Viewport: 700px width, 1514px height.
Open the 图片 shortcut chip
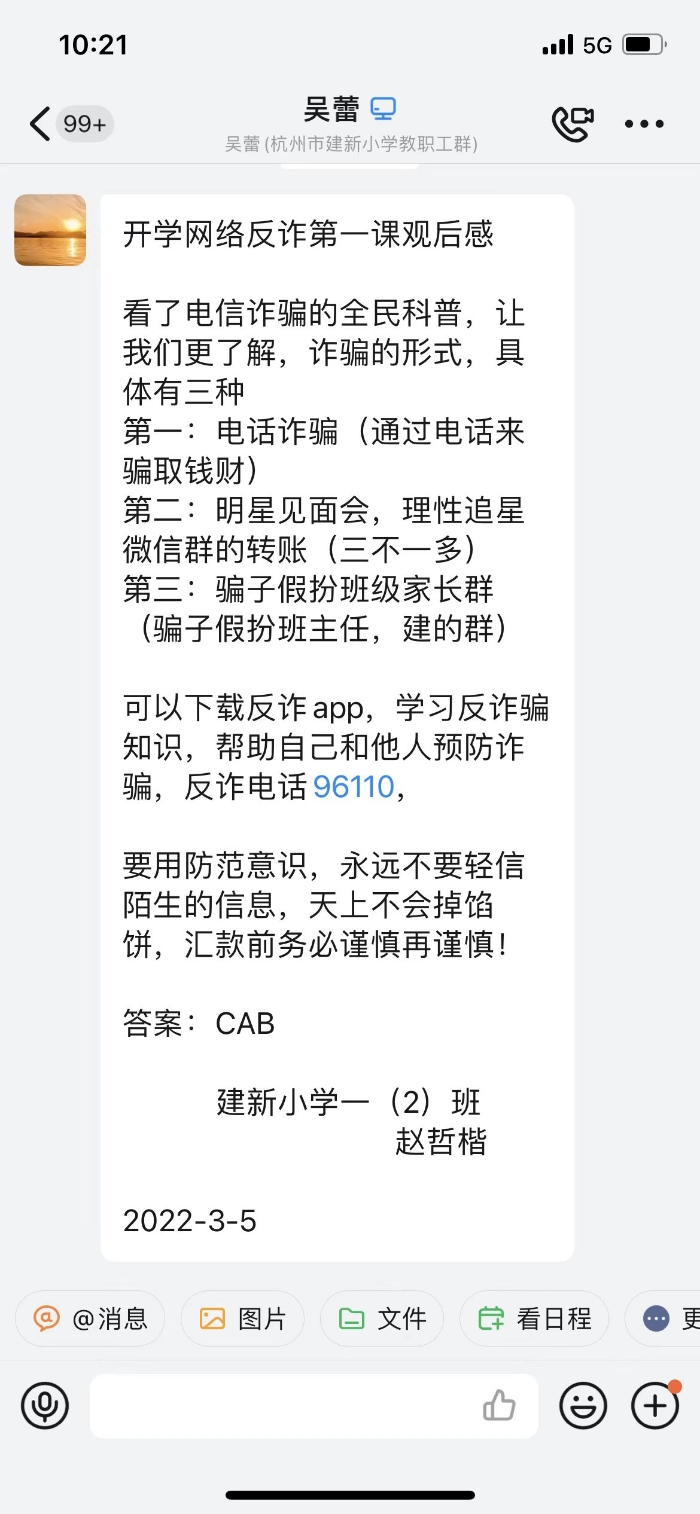(x=242, y=1319)
